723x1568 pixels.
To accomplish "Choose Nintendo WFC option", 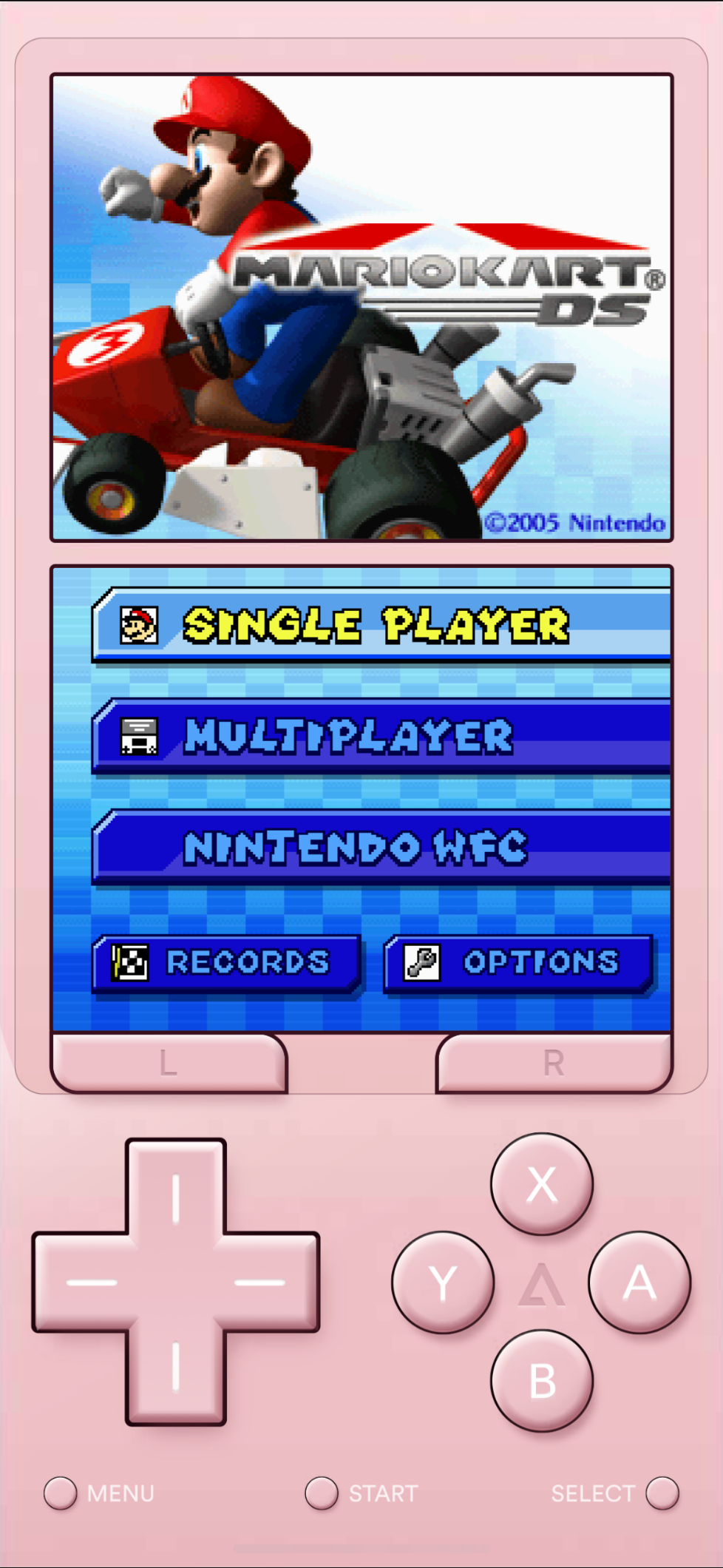I will [x=381, y=848].
